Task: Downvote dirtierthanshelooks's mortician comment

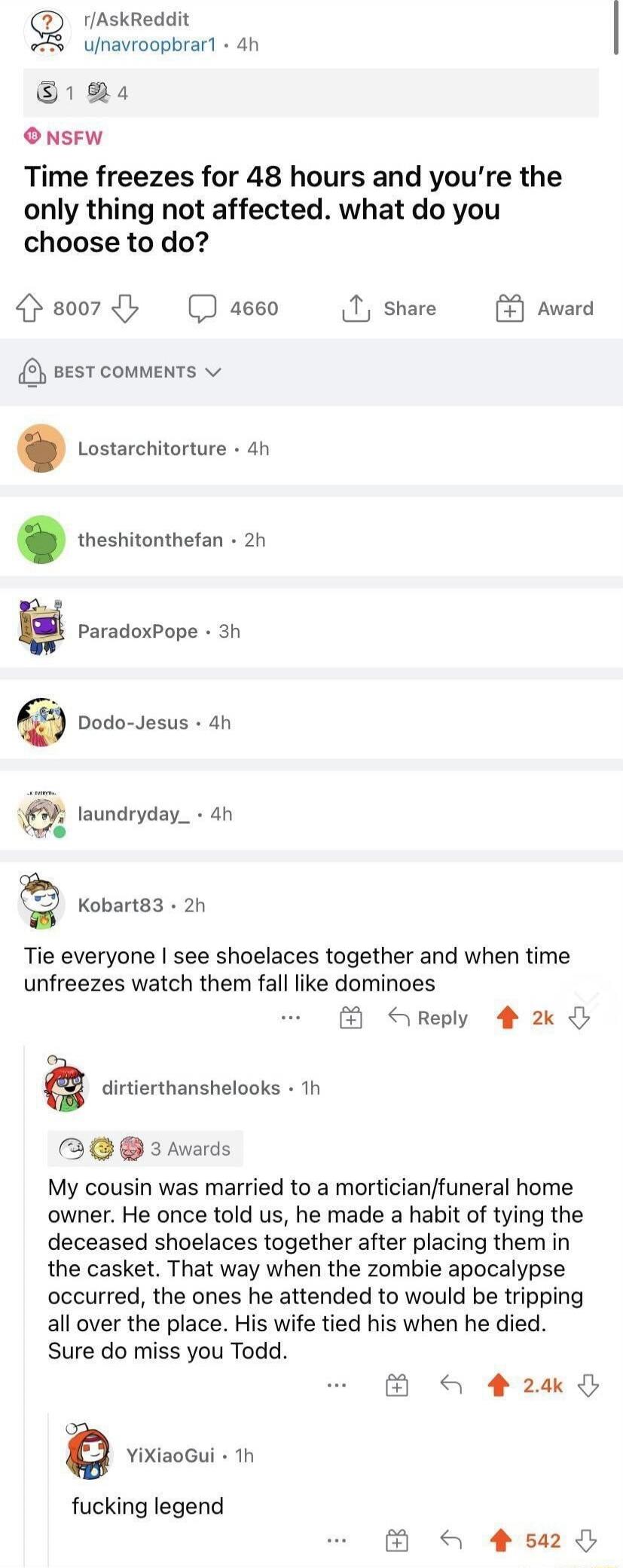Action: pyautogui.click(x=588, y=1385)
